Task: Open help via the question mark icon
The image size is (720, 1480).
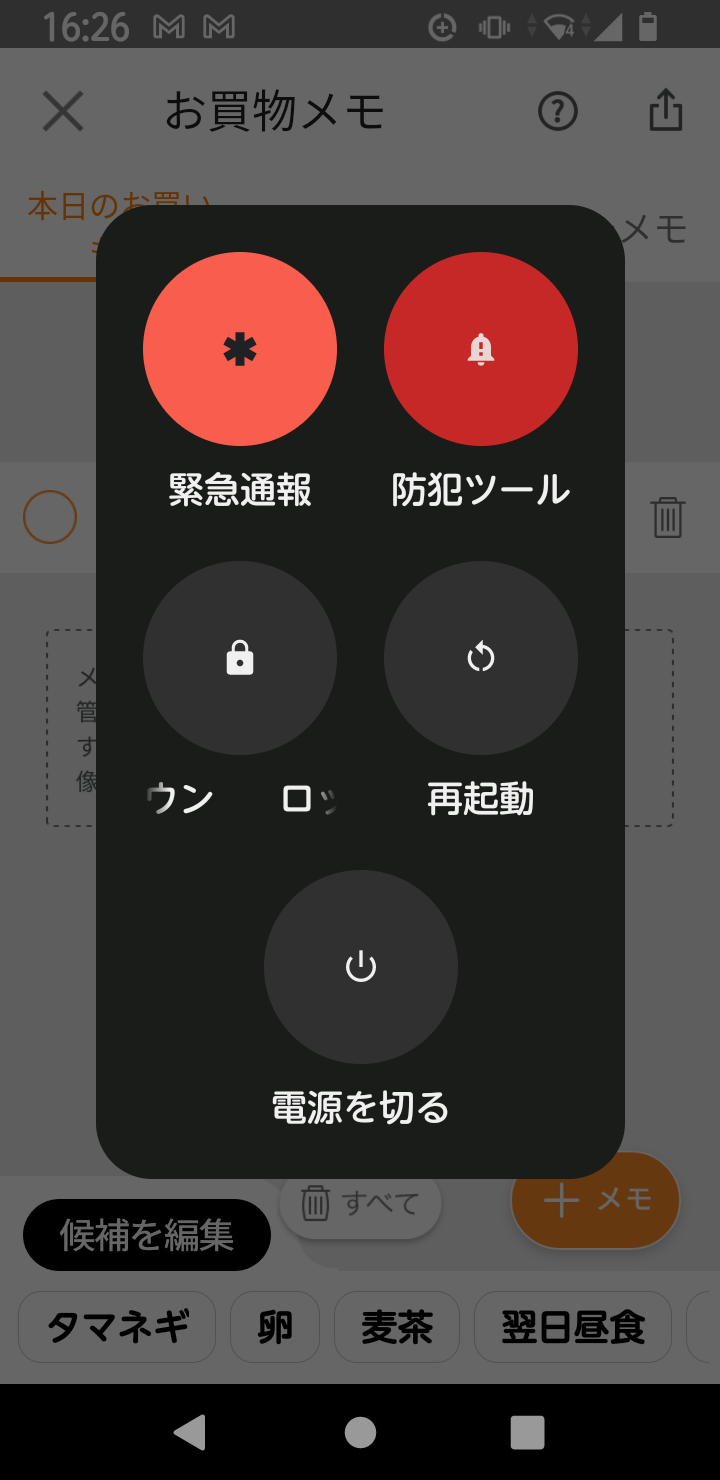Action: pos(557,112)
